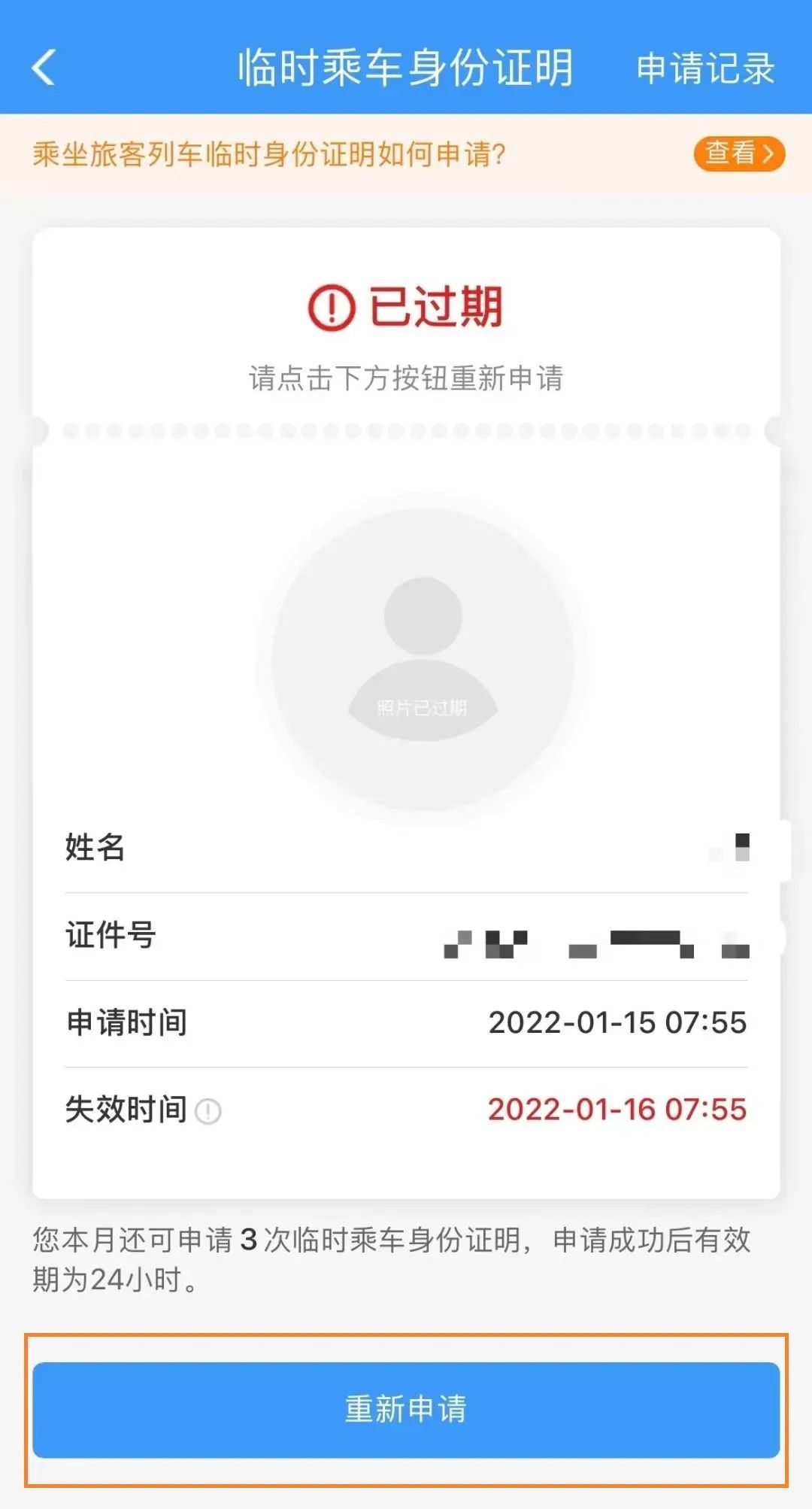This screenshot has width=812, height=1509.
Task: Tap 重新申请 to reapply
Action: pos(406,1409)
